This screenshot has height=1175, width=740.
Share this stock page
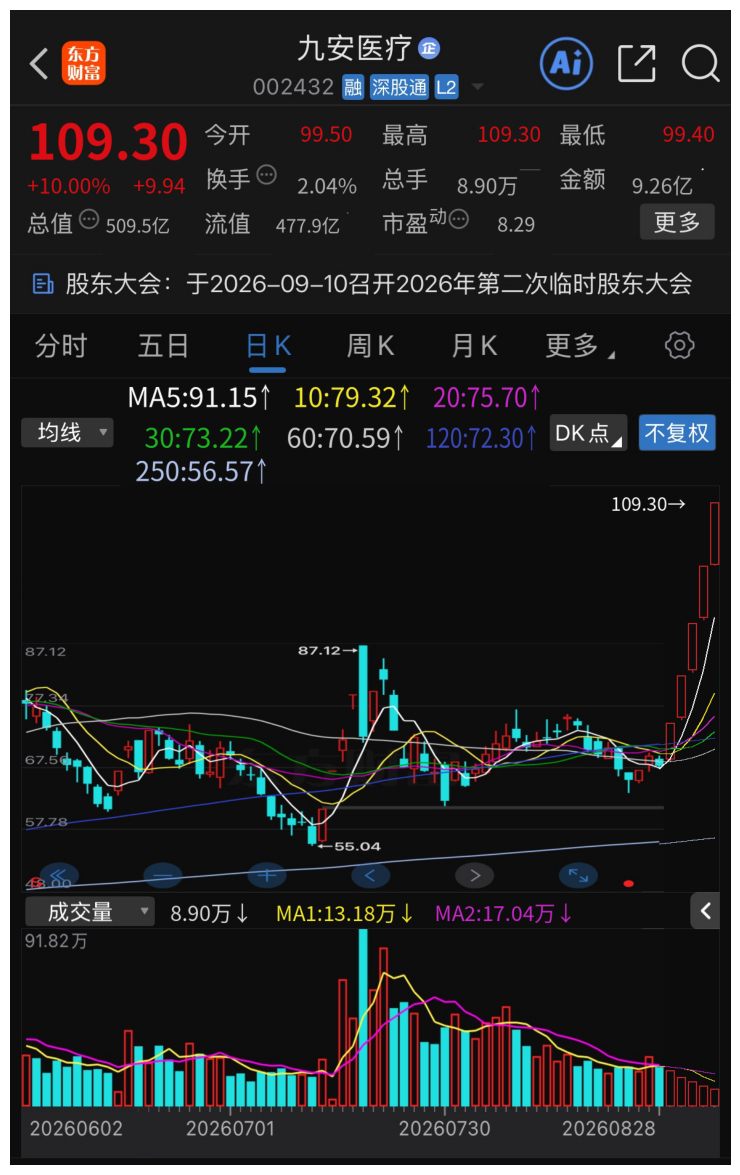point(637,63)
